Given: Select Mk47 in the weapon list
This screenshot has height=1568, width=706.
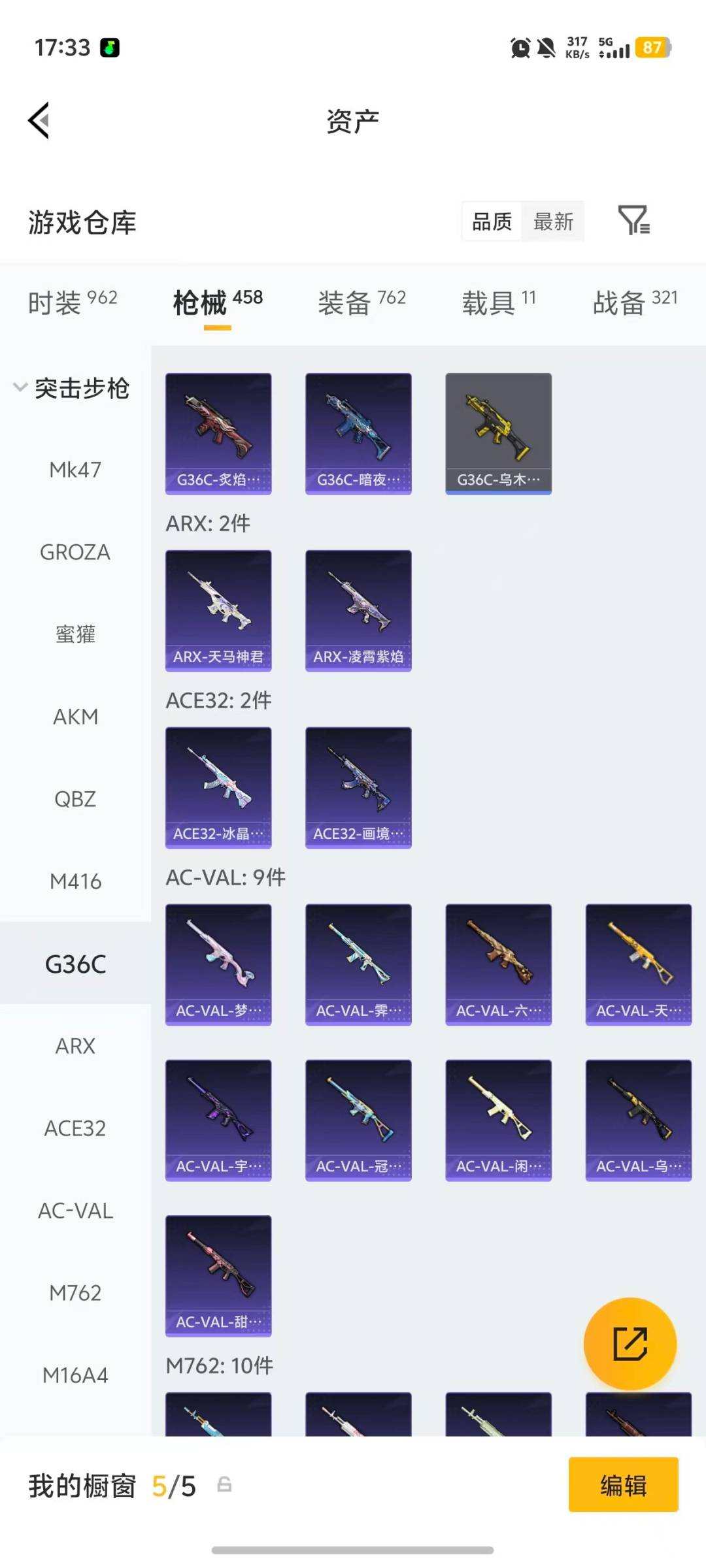Looking at the screenshot, I should click(75, 470).
